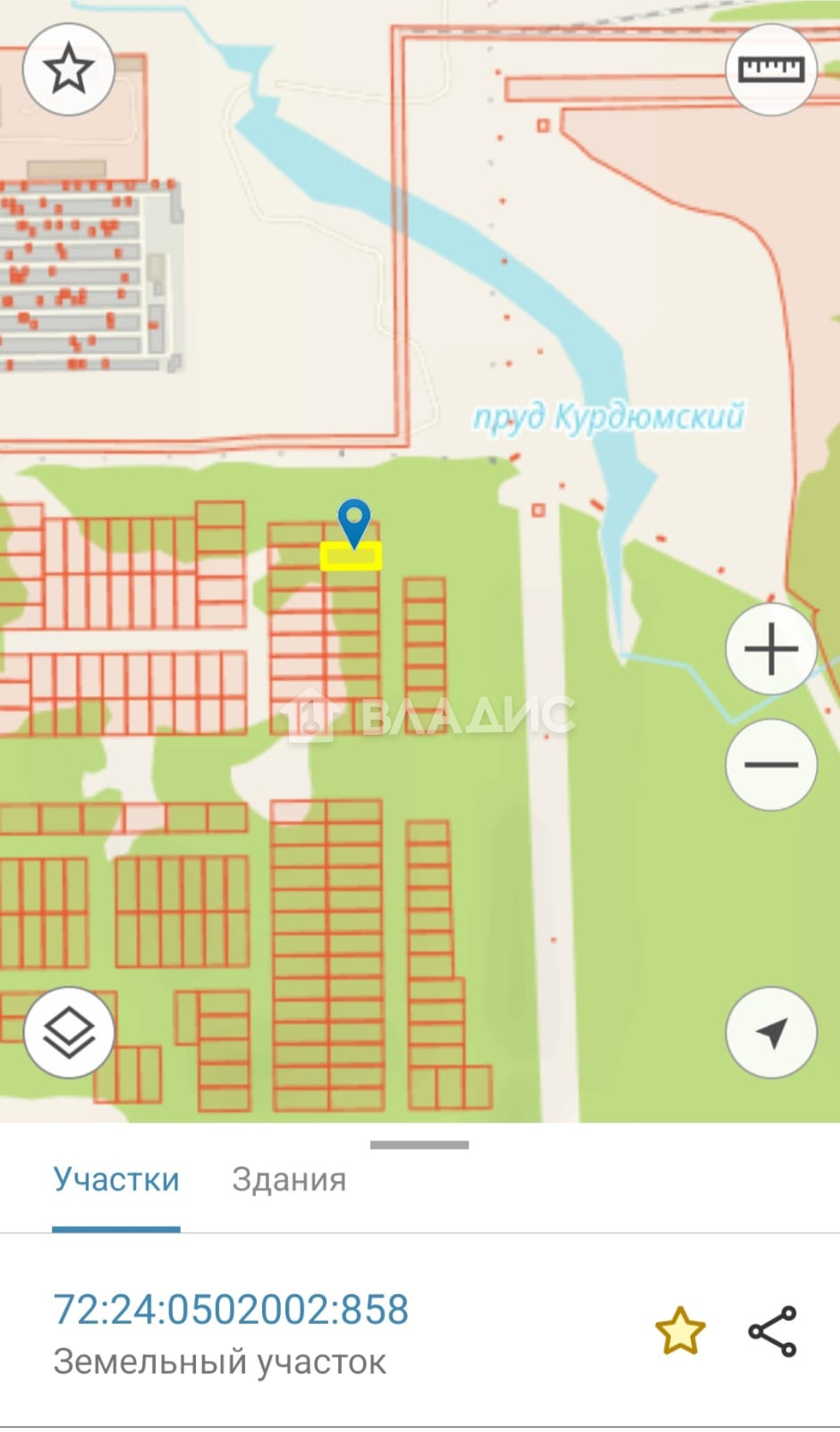Open parcel 72:24:0502002:858 details

pos(231,1309)
